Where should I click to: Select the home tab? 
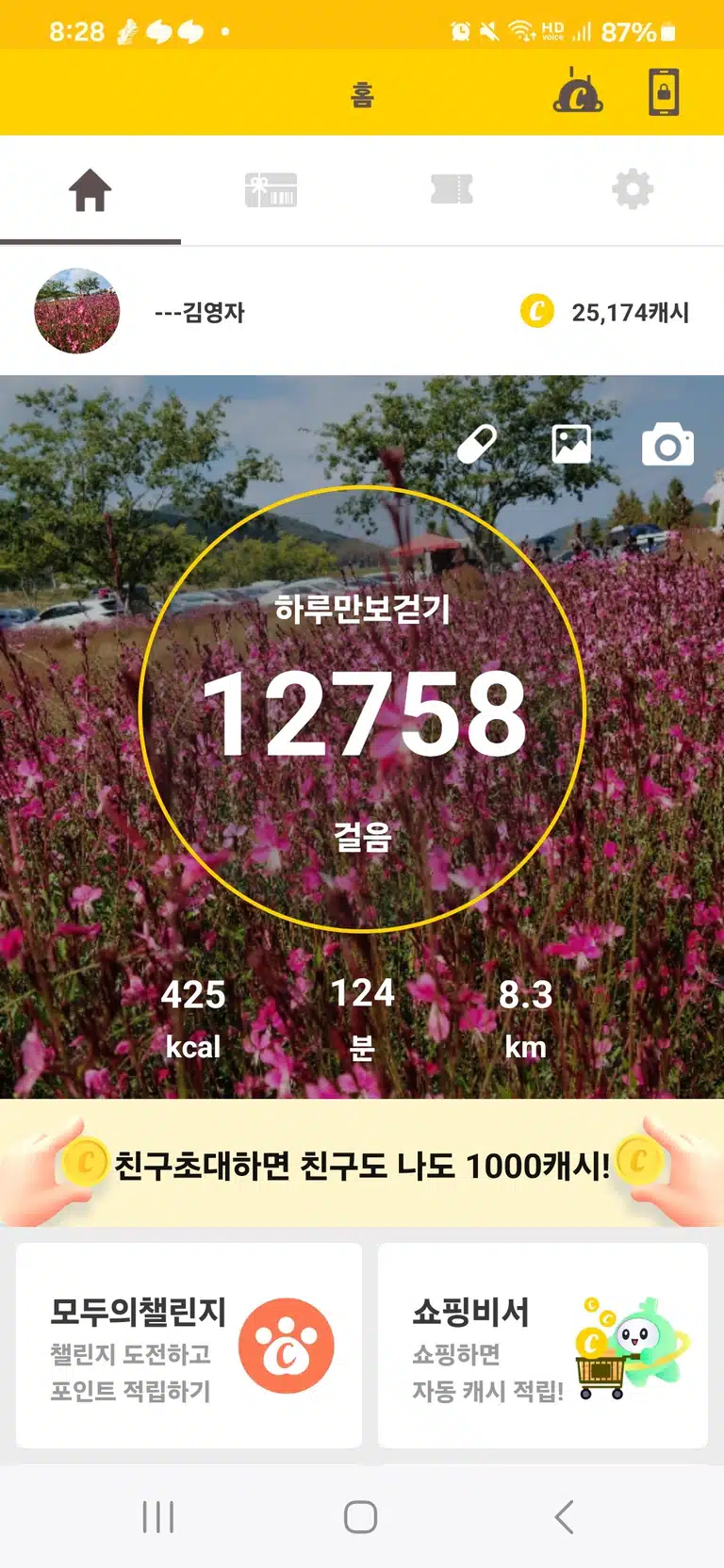90,189
